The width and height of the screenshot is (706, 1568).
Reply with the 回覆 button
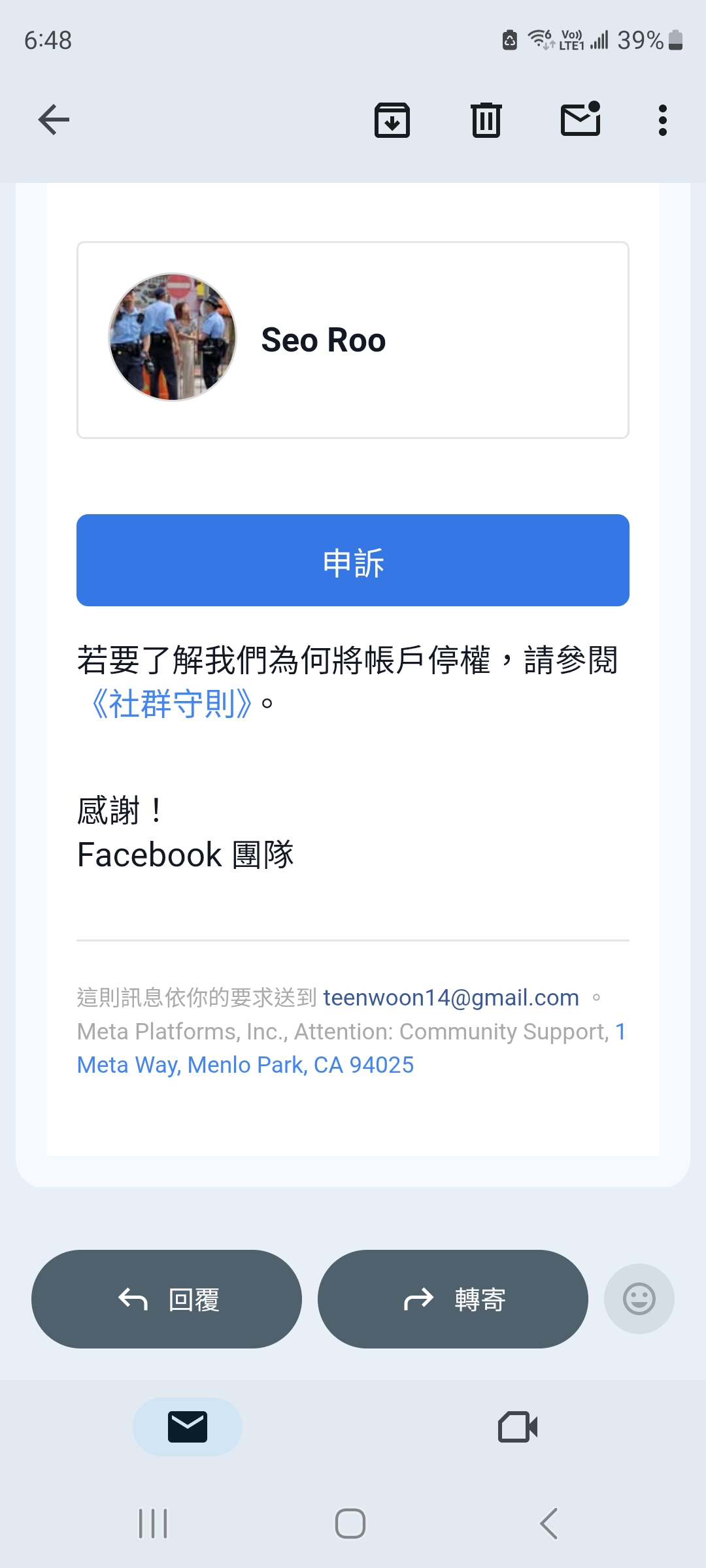point(167,1299)
